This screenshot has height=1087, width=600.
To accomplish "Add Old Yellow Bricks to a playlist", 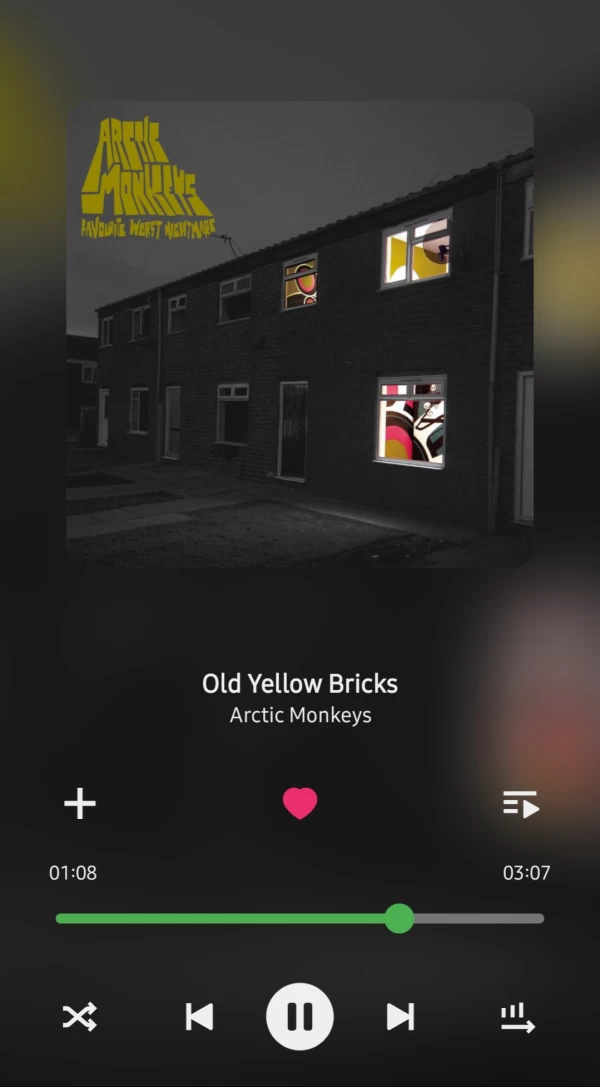I will point(80,803).
